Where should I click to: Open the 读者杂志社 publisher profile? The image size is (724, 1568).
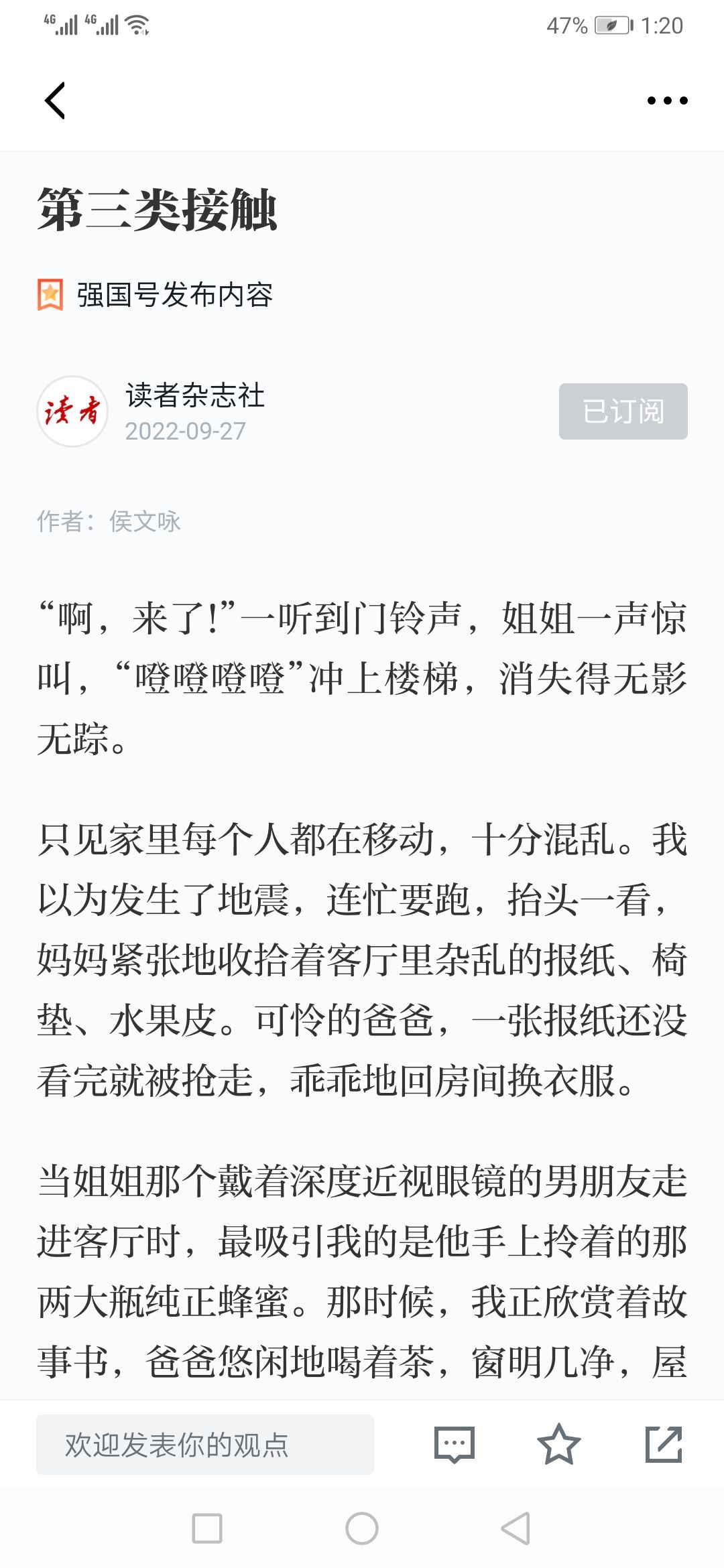point(194,395)
